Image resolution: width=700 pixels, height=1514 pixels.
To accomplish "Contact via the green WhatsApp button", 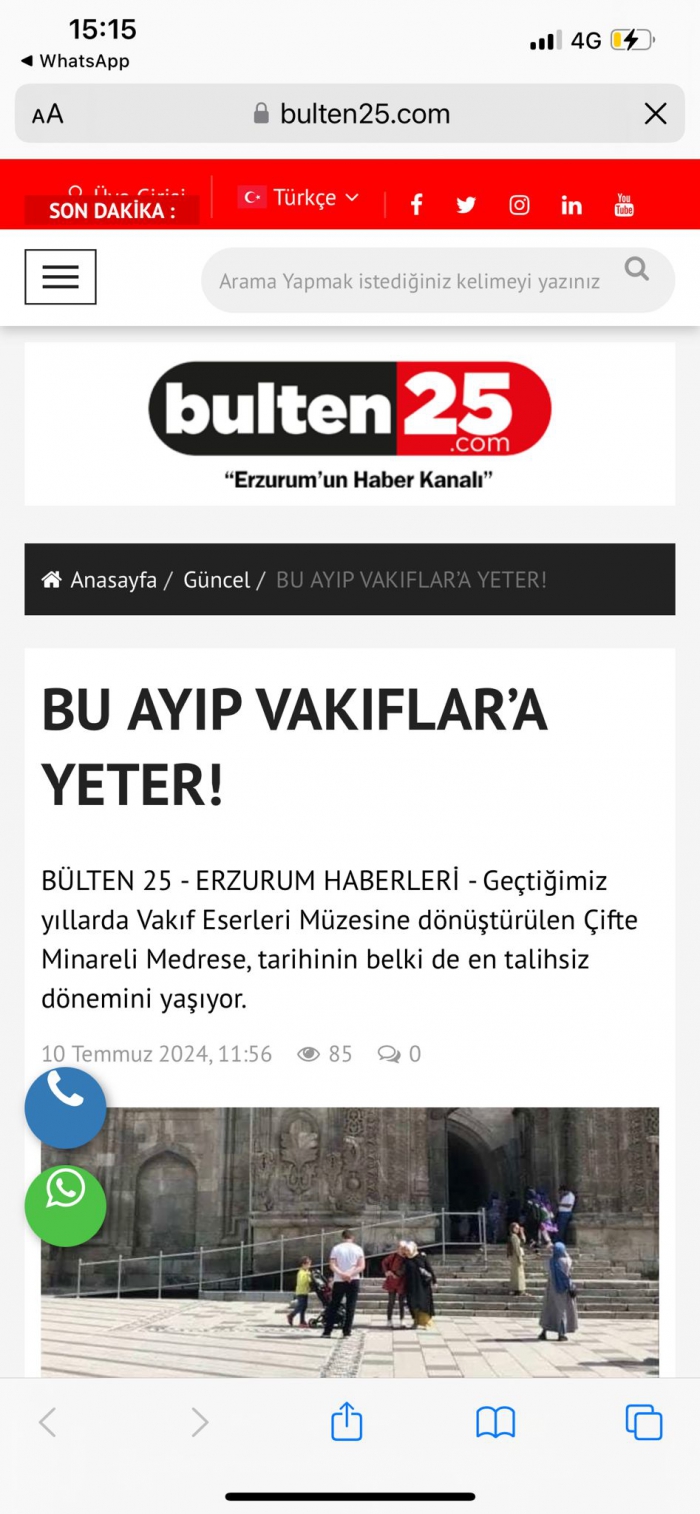I will (65, 1206).
